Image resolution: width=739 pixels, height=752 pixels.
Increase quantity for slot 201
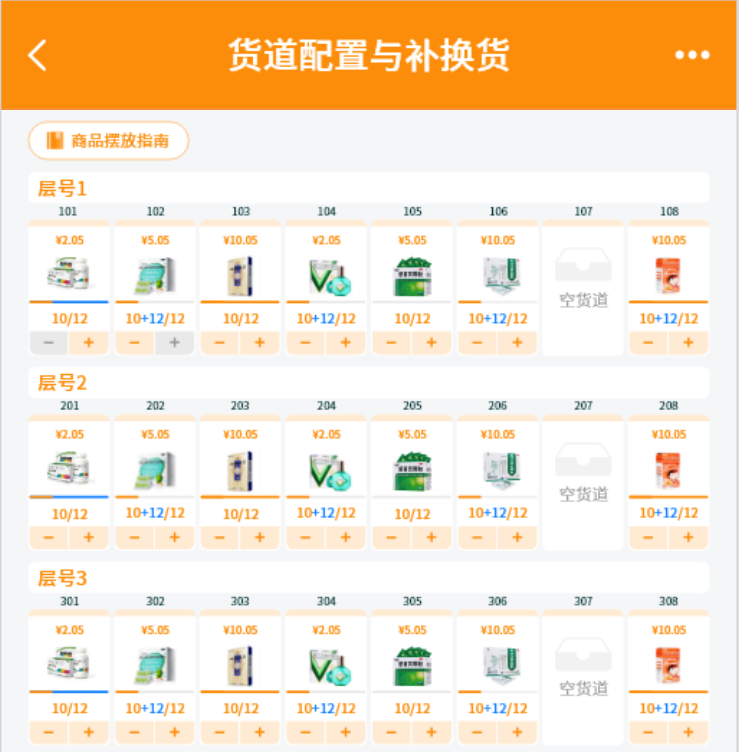[88, 538]
